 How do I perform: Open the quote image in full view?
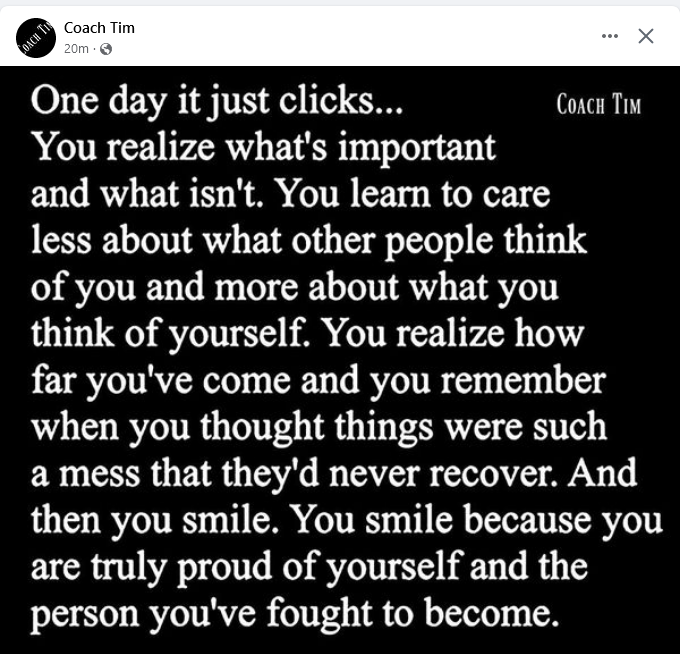coord(340,360)
